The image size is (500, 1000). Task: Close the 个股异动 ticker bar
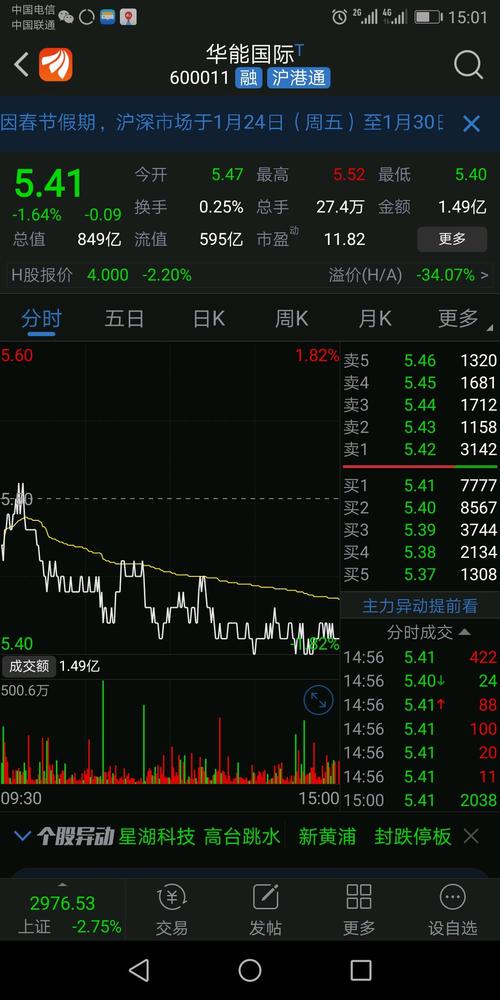pyautogui.click(x=471, y=836)
